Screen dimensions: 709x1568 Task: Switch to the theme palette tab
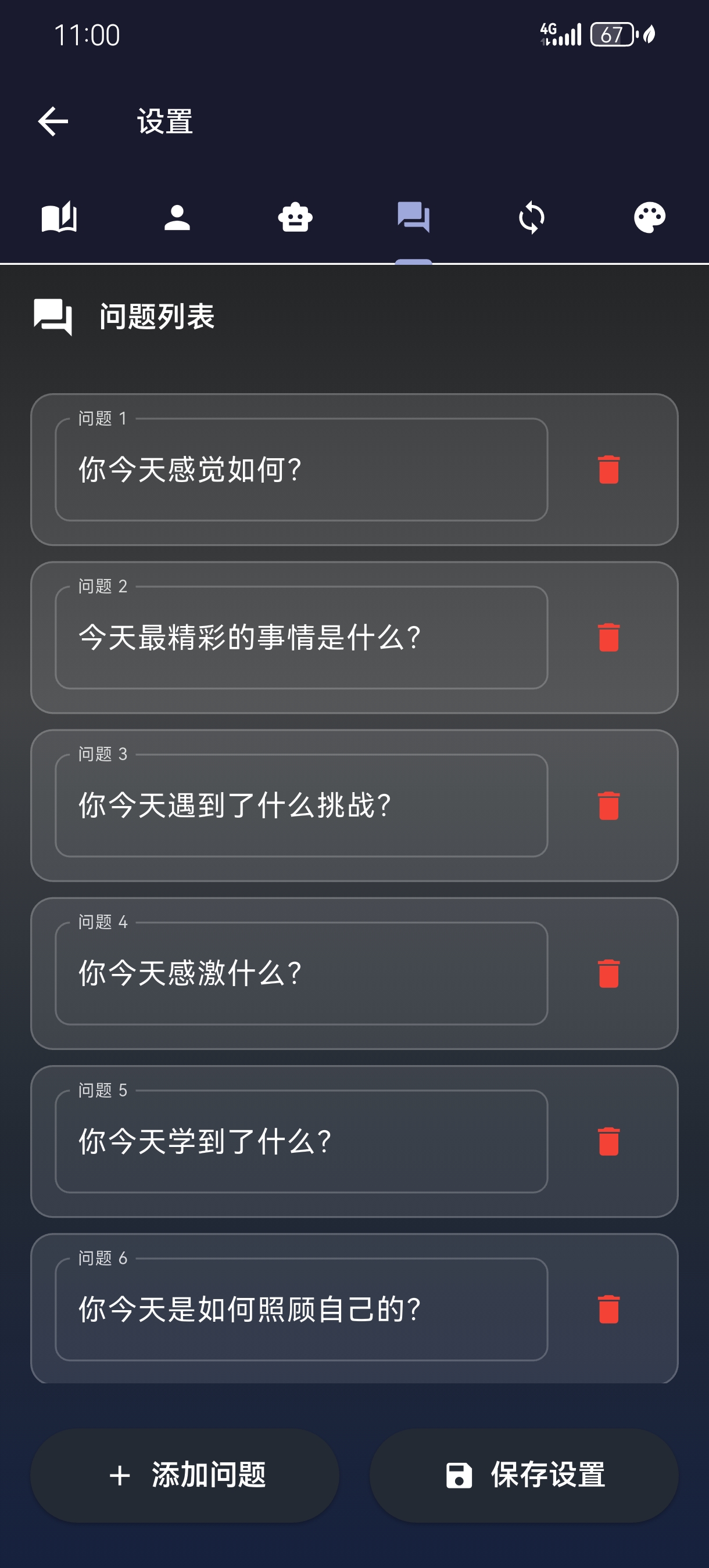650,217
